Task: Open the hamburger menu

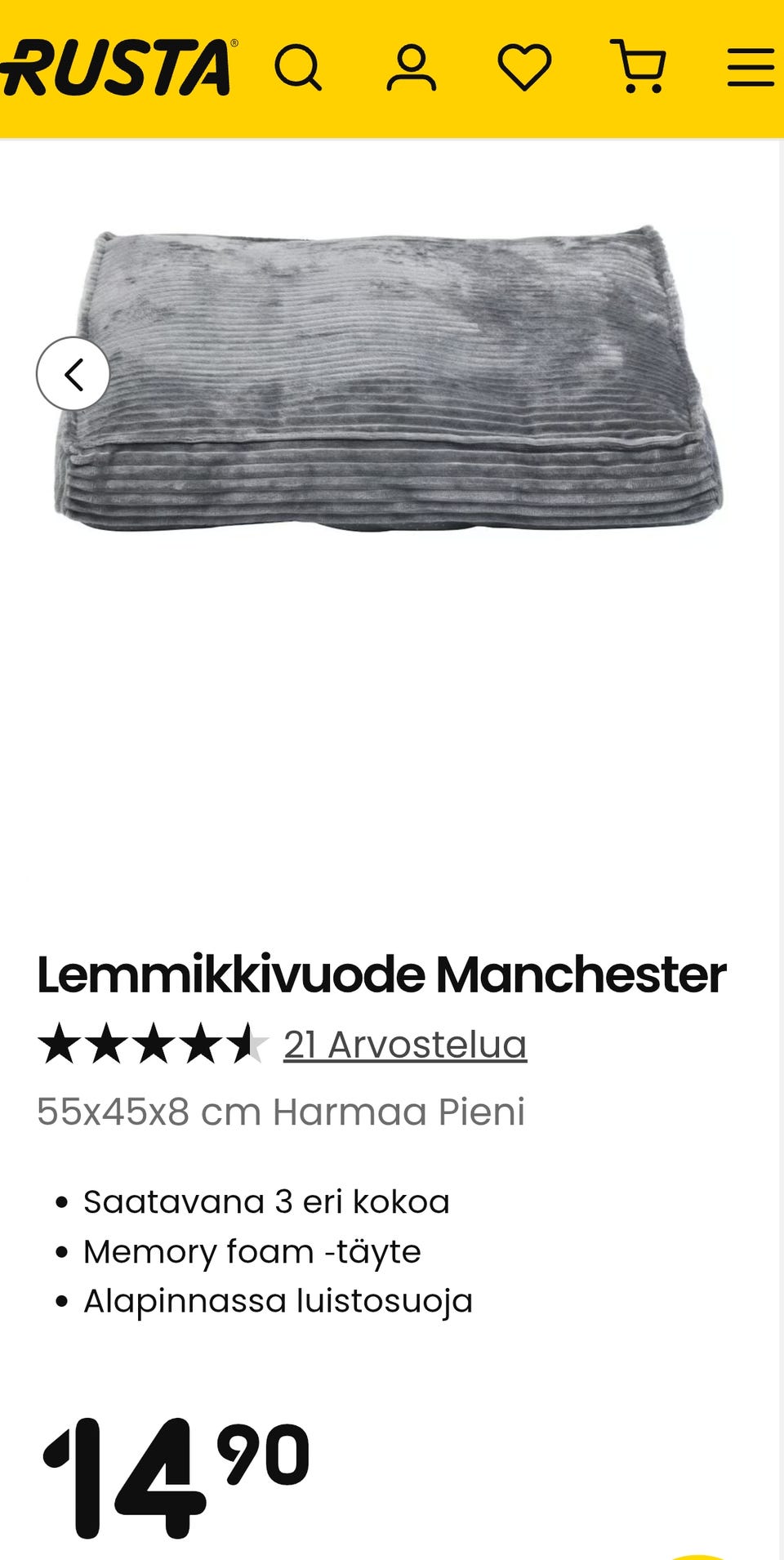Action: point(751,67)
